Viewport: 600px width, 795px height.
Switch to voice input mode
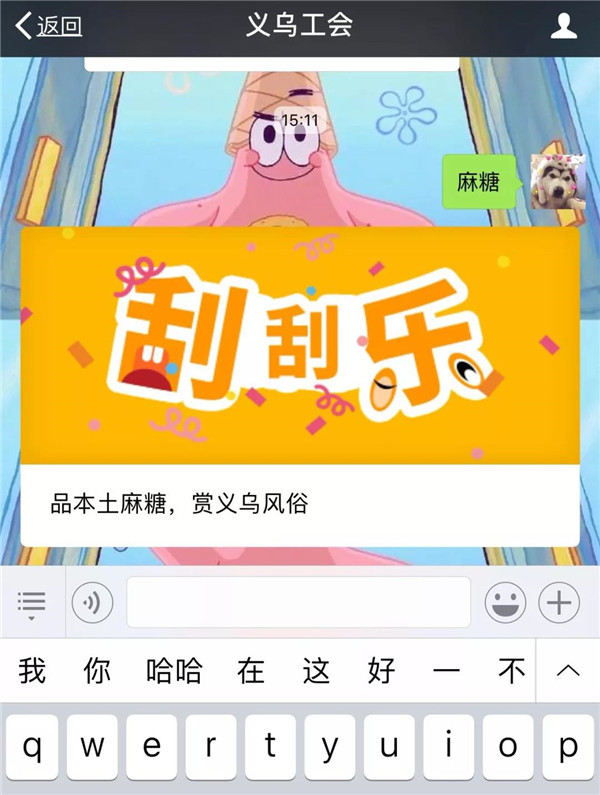pos(92,603)
